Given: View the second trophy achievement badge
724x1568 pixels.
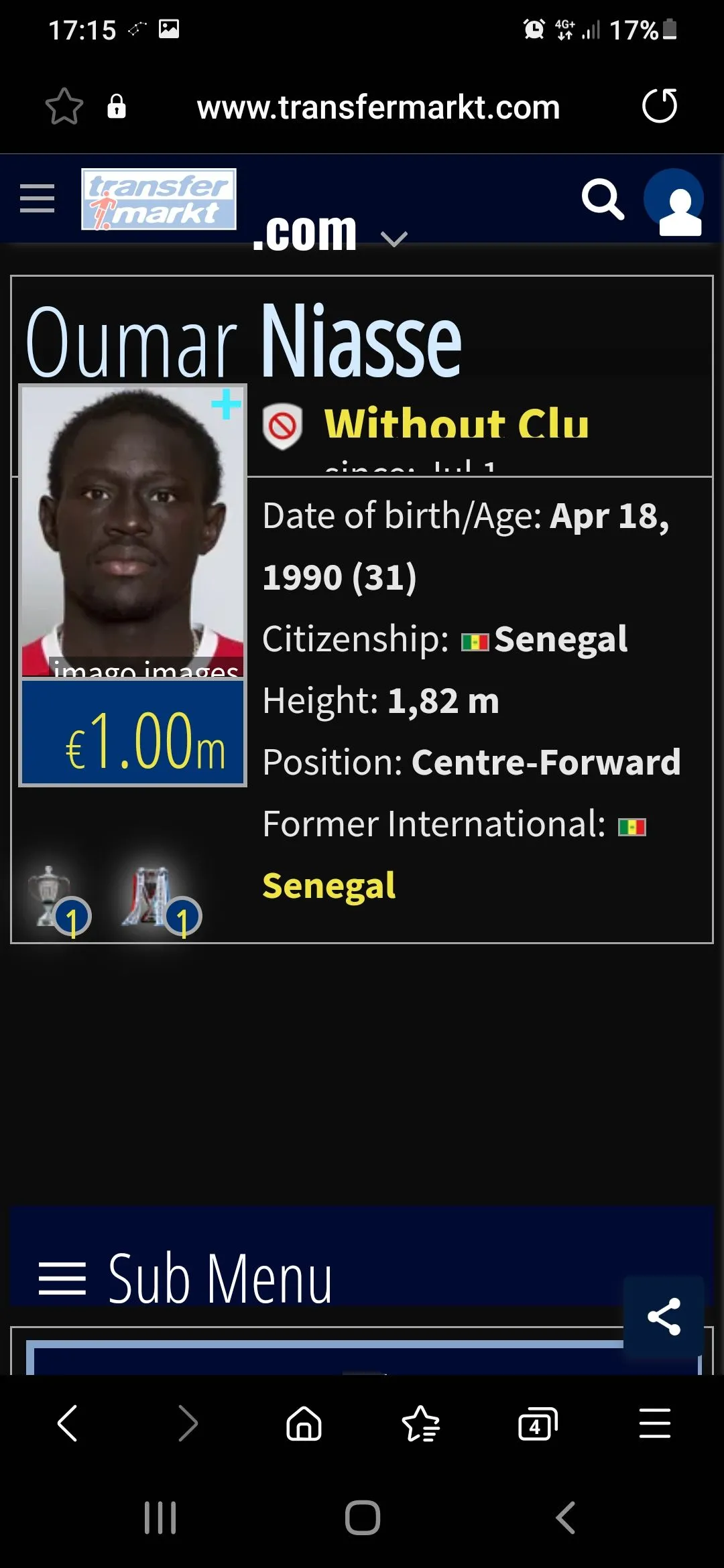Looking at the screenshot, I should pos(158,899).
